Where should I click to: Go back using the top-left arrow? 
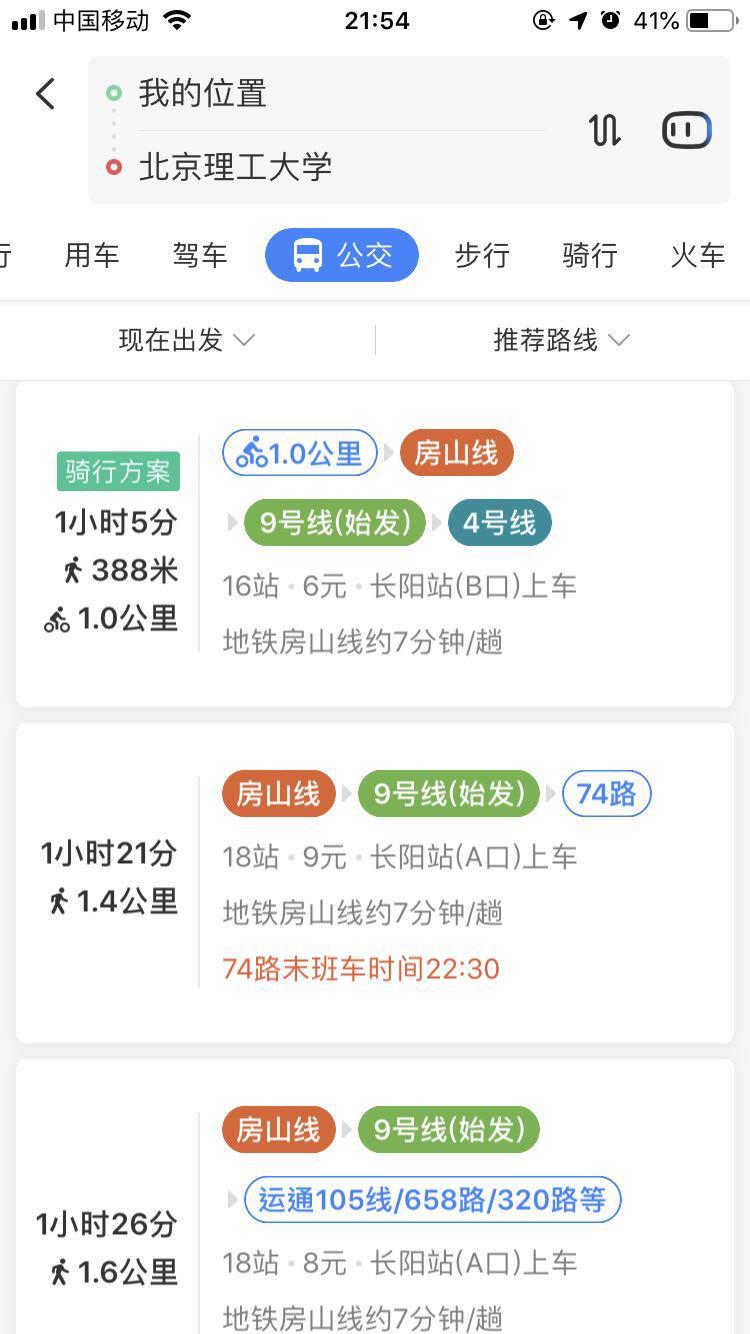click(x=45, y=94)
